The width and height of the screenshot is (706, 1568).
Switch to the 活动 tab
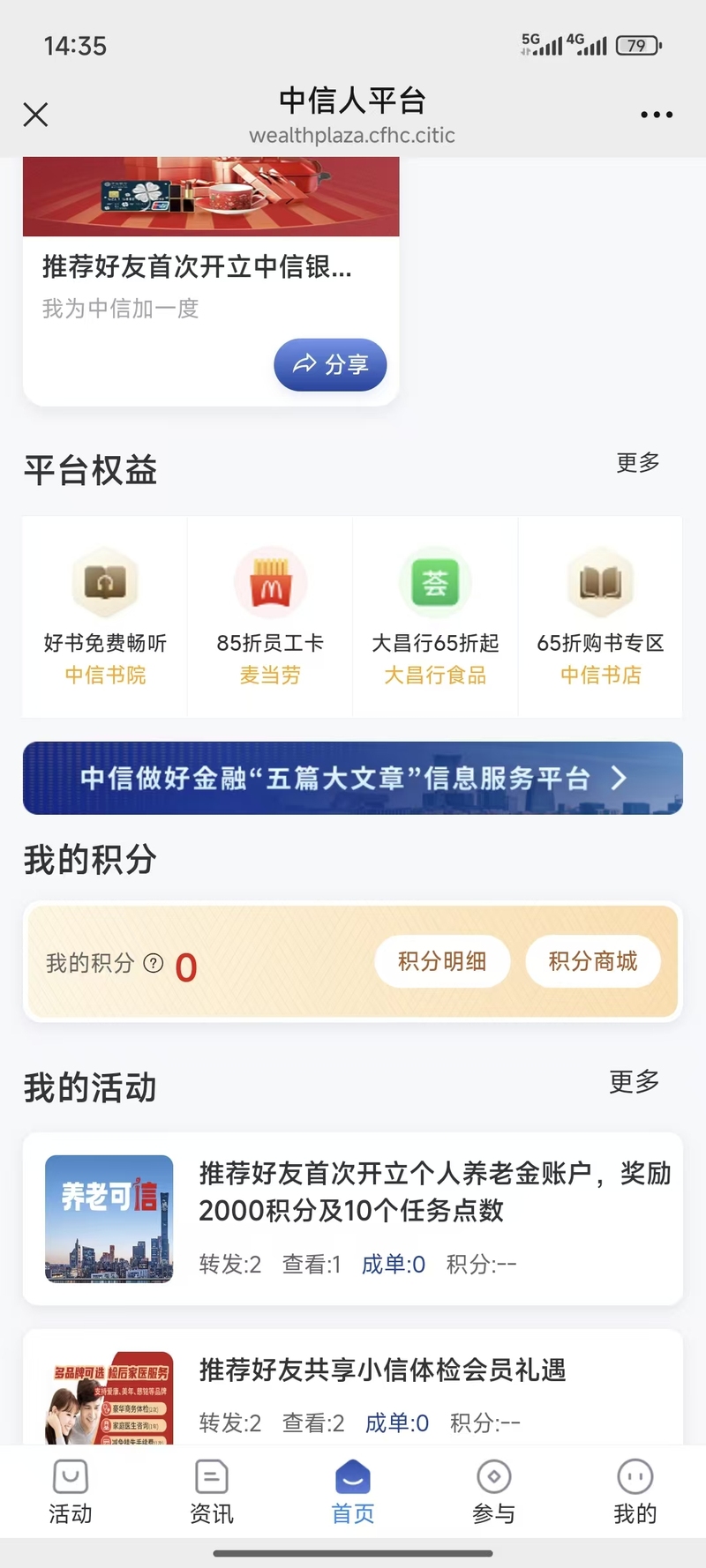[71, 1492]
